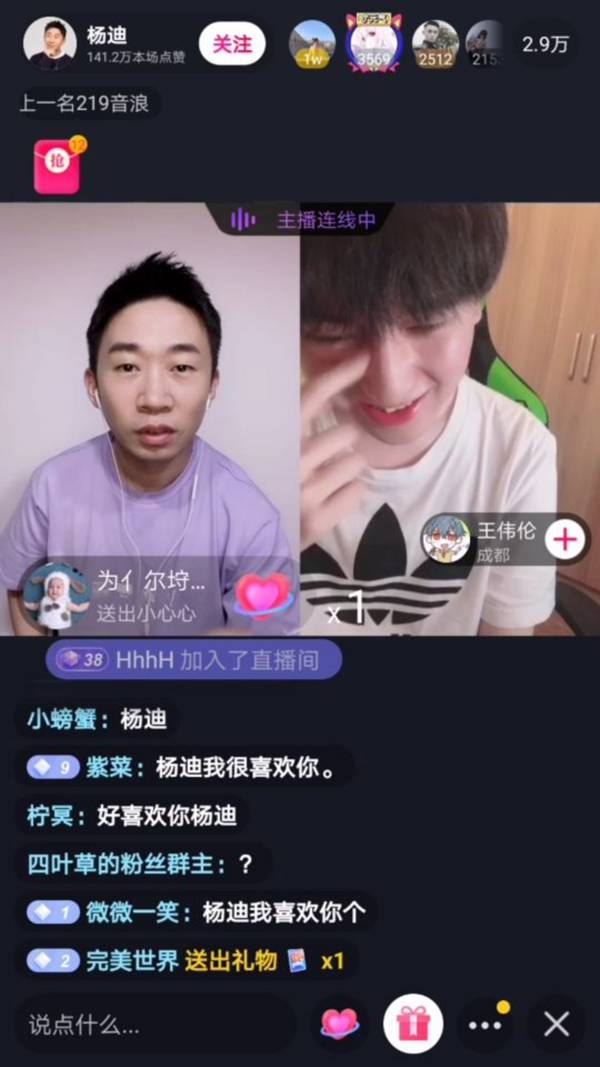This screenshot has width=600, height=1067.
Task: Grab the red envelope 抢
Action: (57, 166)
